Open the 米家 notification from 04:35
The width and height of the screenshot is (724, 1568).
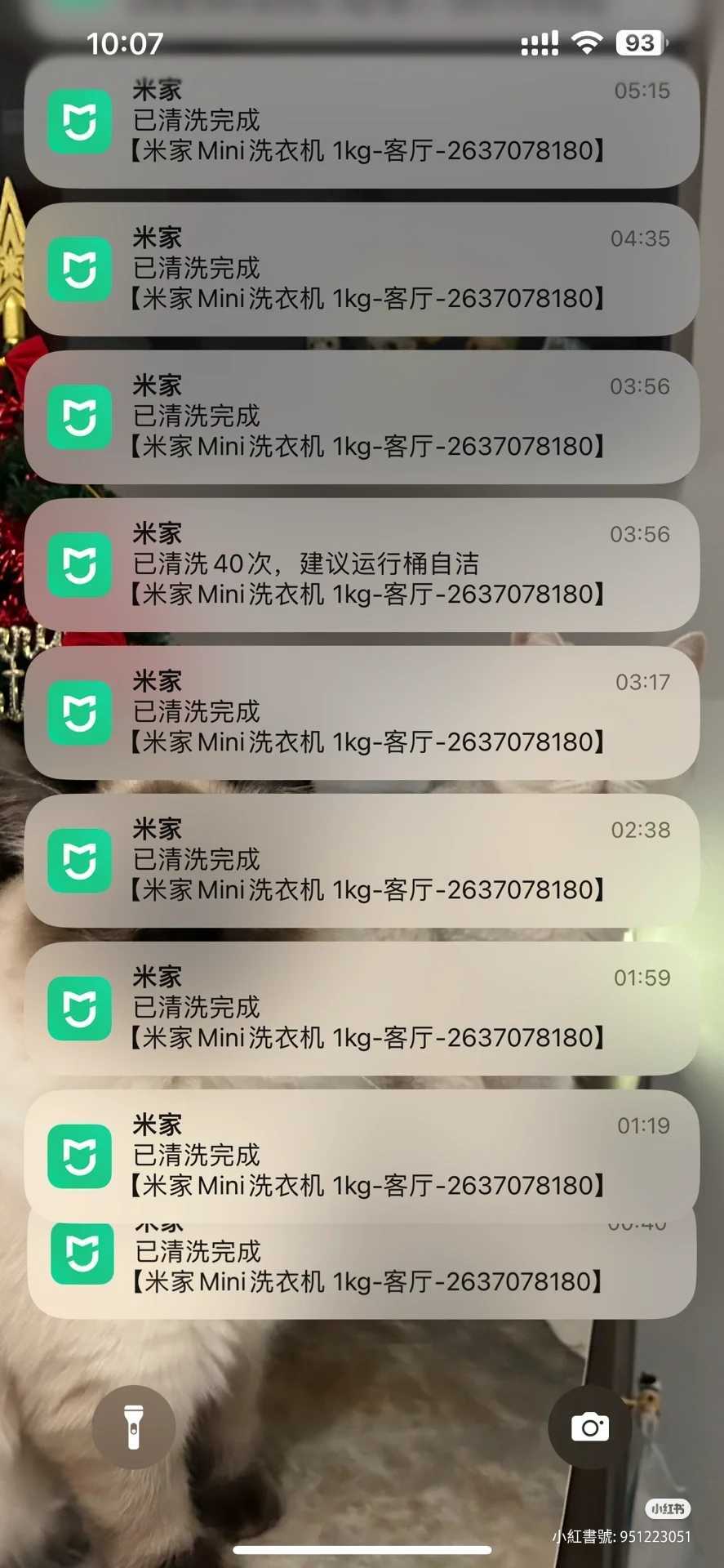tap(362, 269)
